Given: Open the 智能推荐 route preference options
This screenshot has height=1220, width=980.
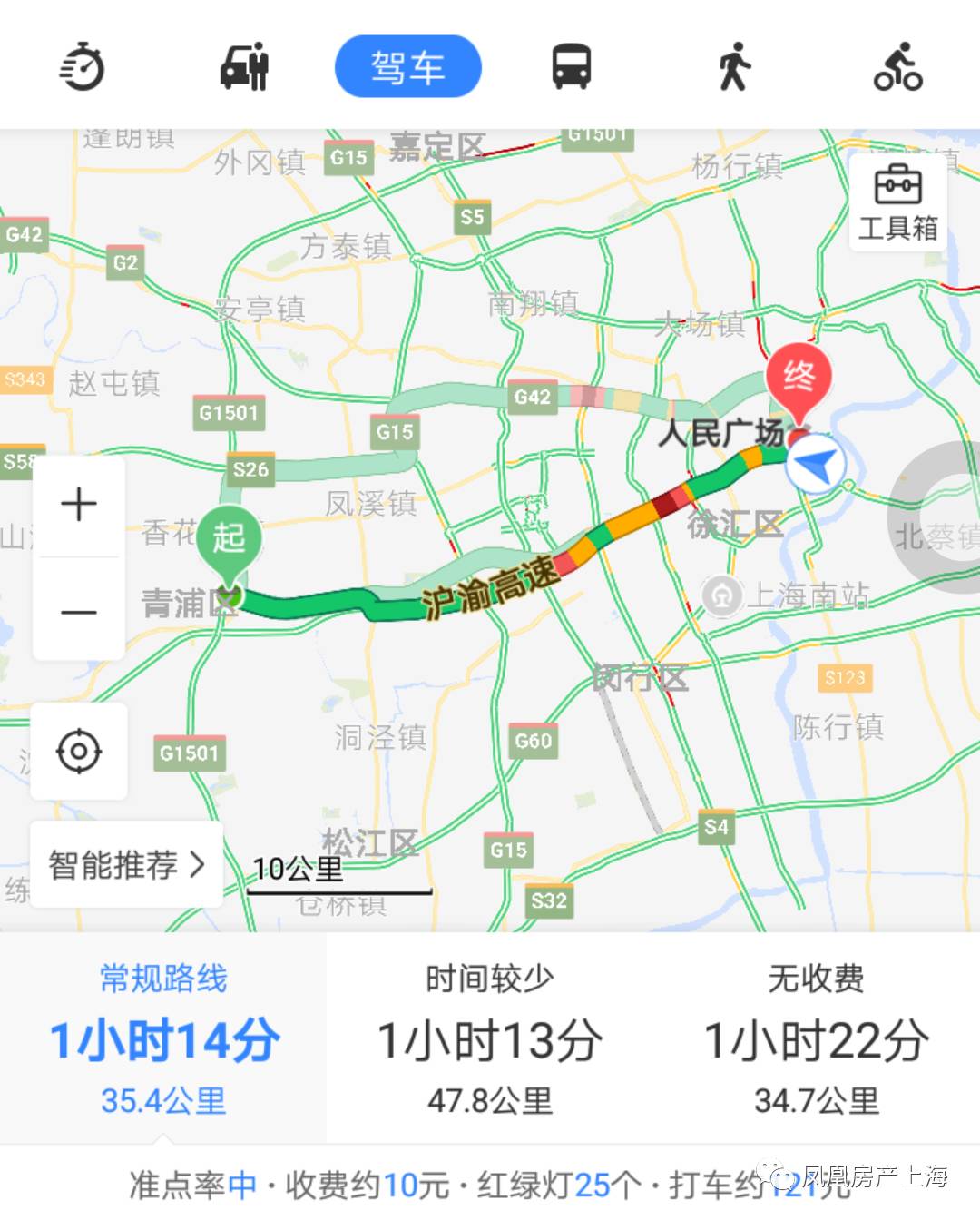Looking at the screenshot, I should tap(126, 864).
